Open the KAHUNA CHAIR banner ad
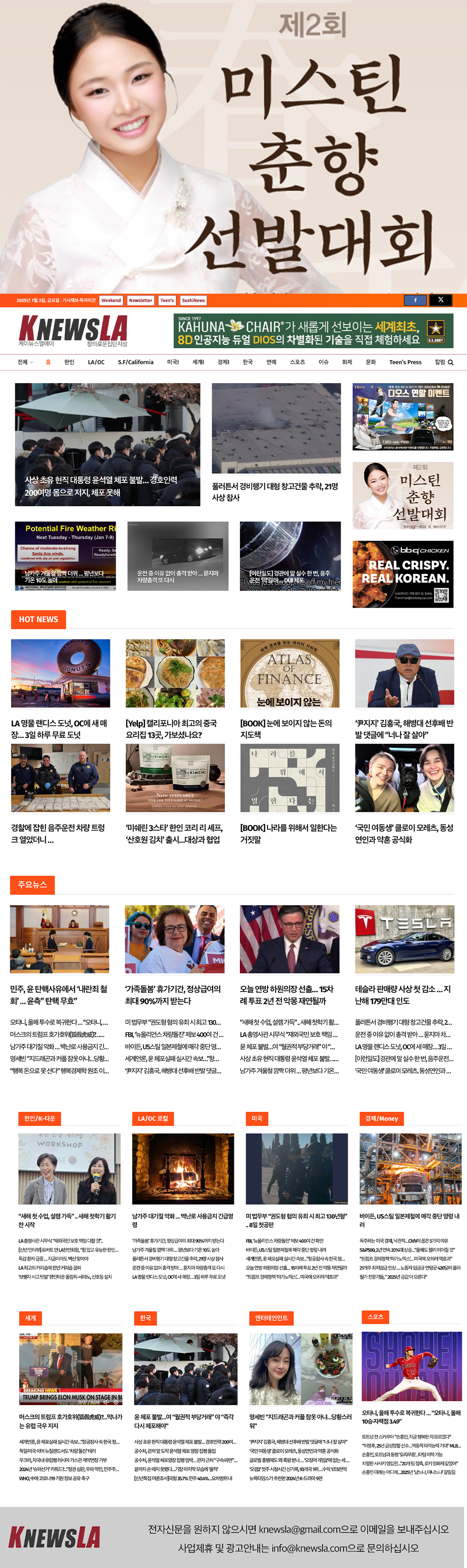467x1568 pixels. click(x=313, y=331)
